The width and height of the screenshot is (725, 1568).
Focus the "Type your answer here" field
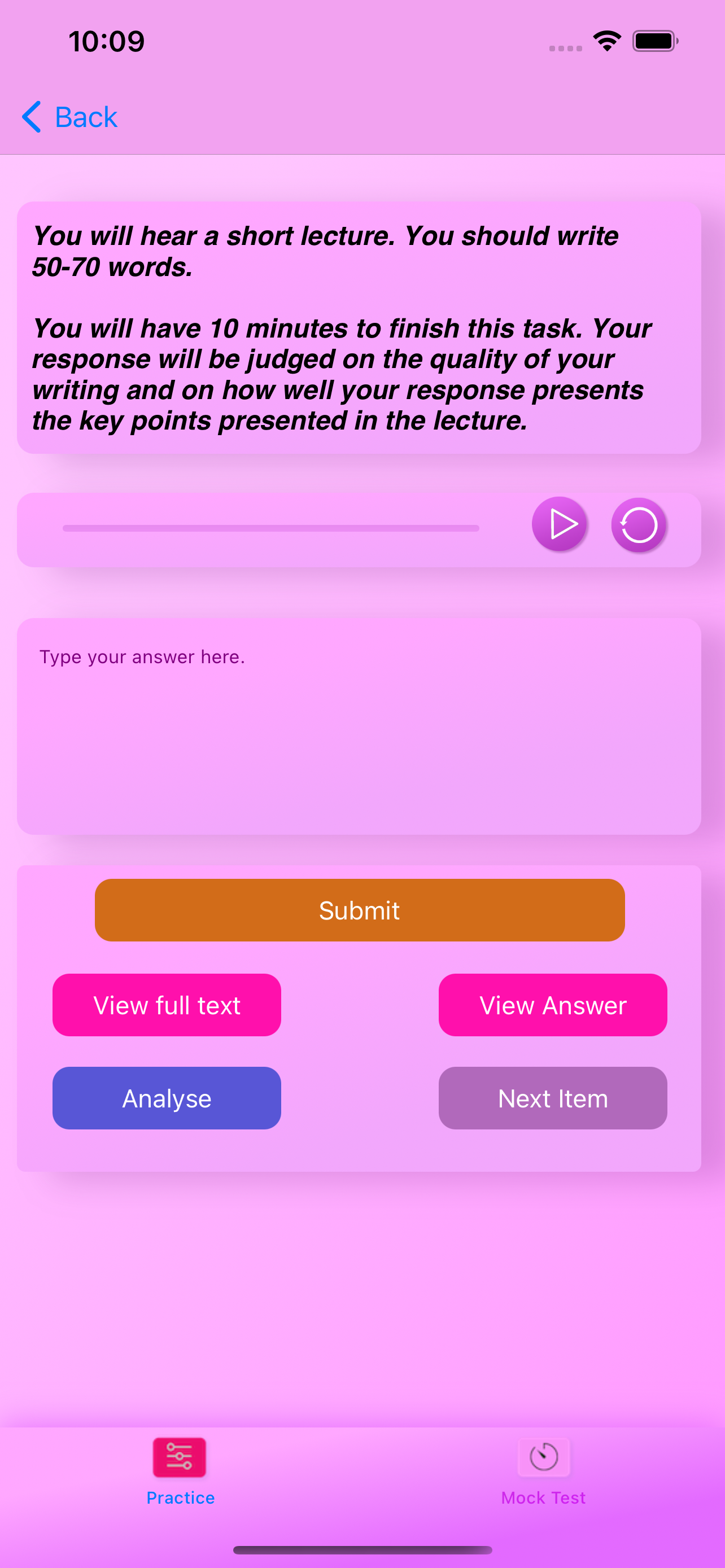pos(359,726)
